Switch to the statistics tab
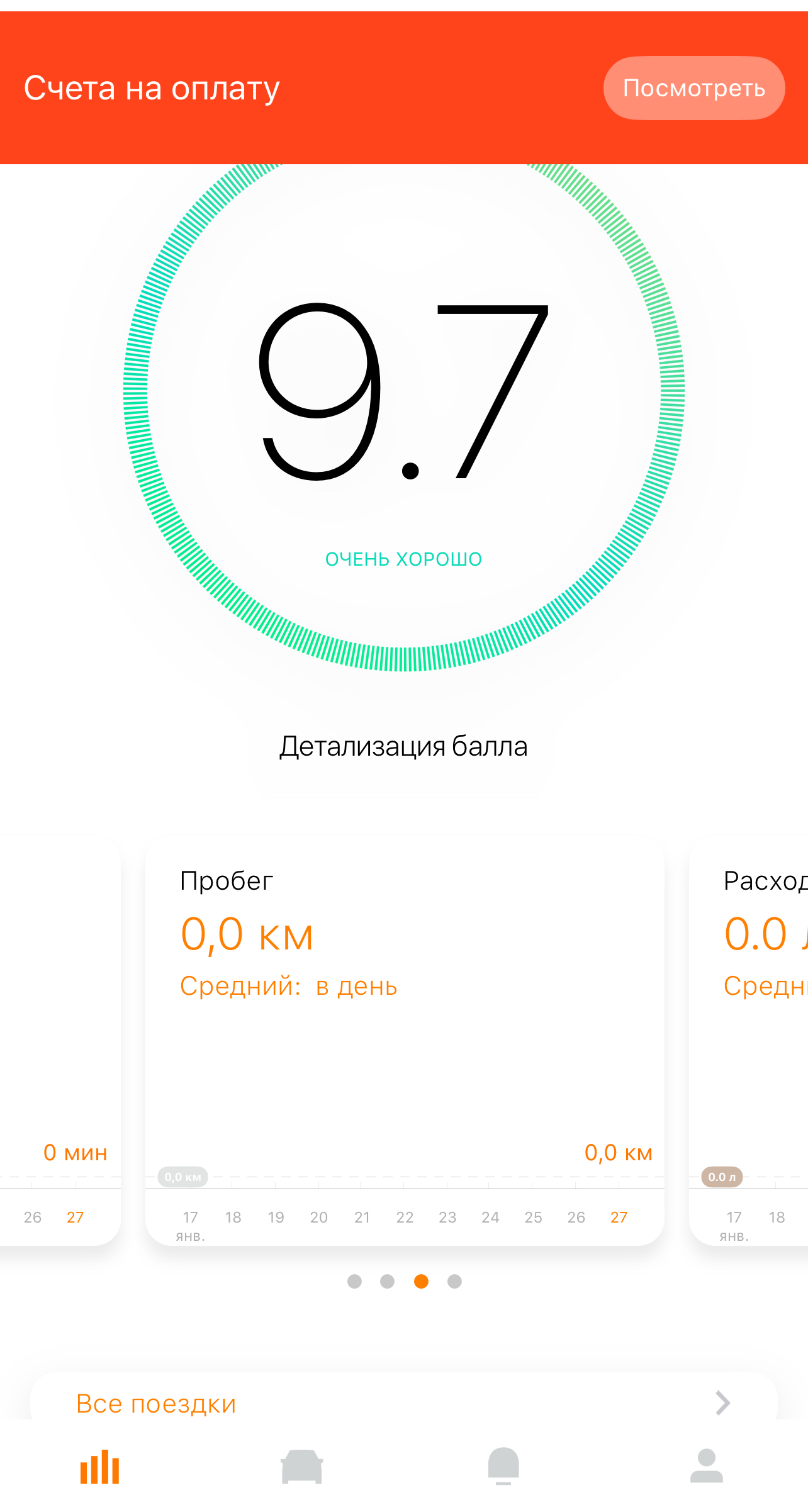The image size is (808, 1512). click(99, 1467)
